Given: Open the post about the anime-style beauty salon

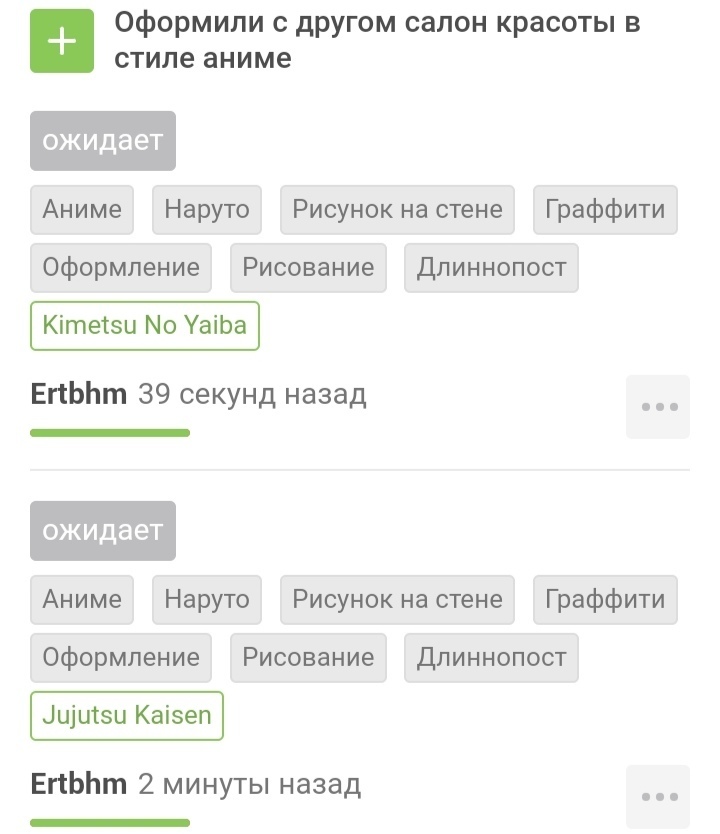Looking at the screenshot, I should tap(377, 40).
